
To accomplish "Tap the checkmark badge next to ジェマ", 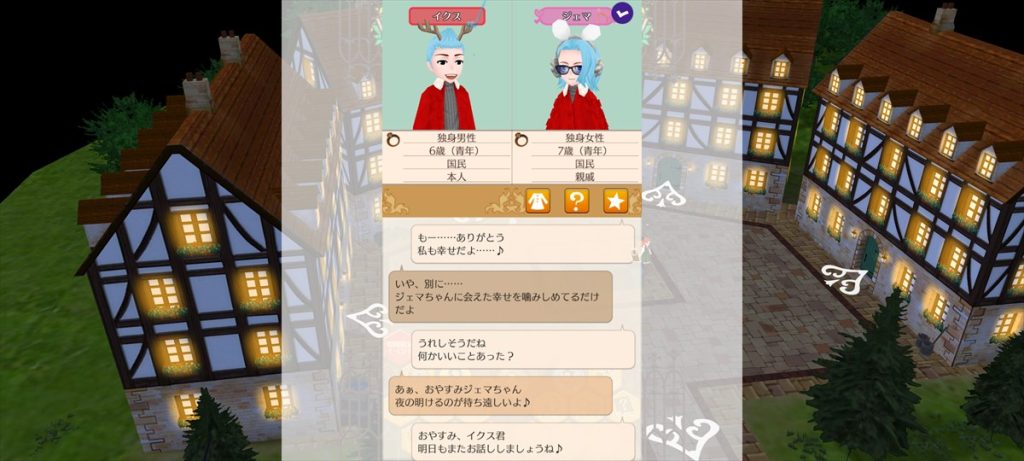I will coord(622,14).
